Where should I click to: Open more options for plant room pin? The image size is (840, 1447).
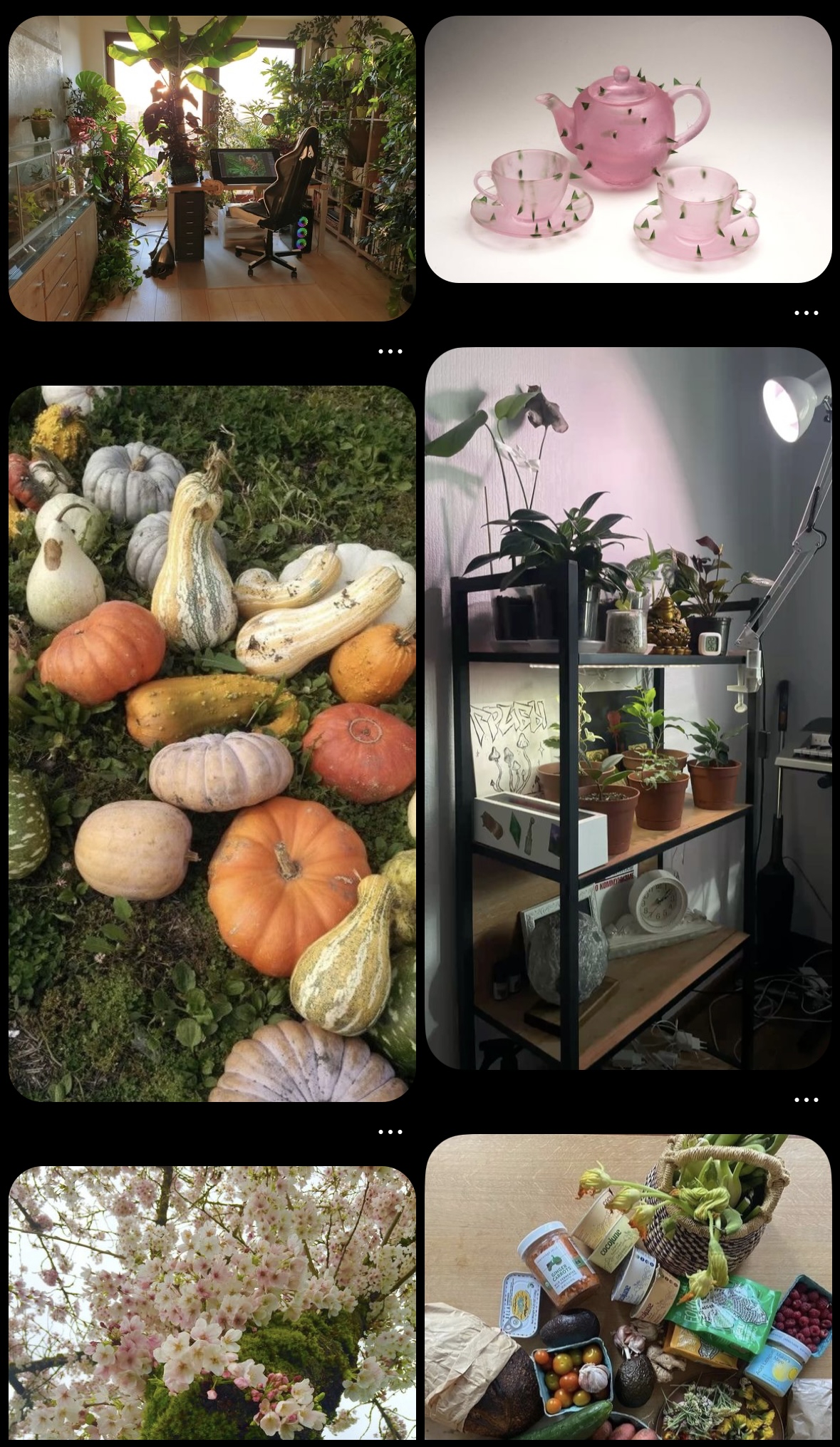pyautogui.click(x=390, y=351)
